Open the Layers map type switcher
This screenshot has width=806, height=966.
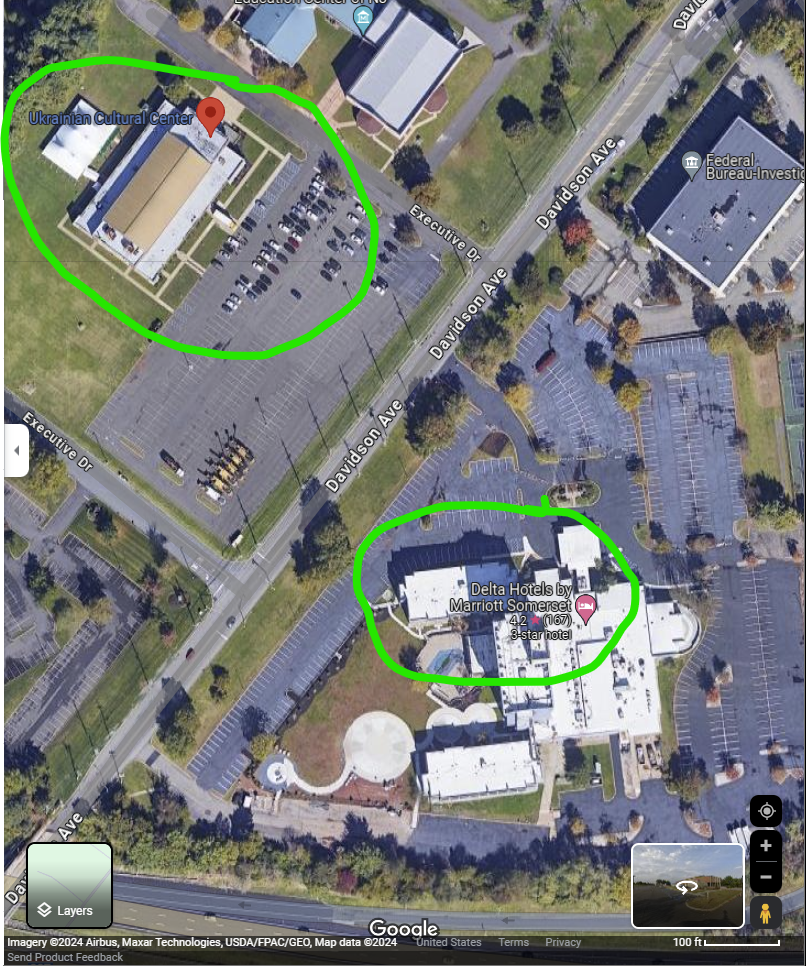tap(69, 885)
